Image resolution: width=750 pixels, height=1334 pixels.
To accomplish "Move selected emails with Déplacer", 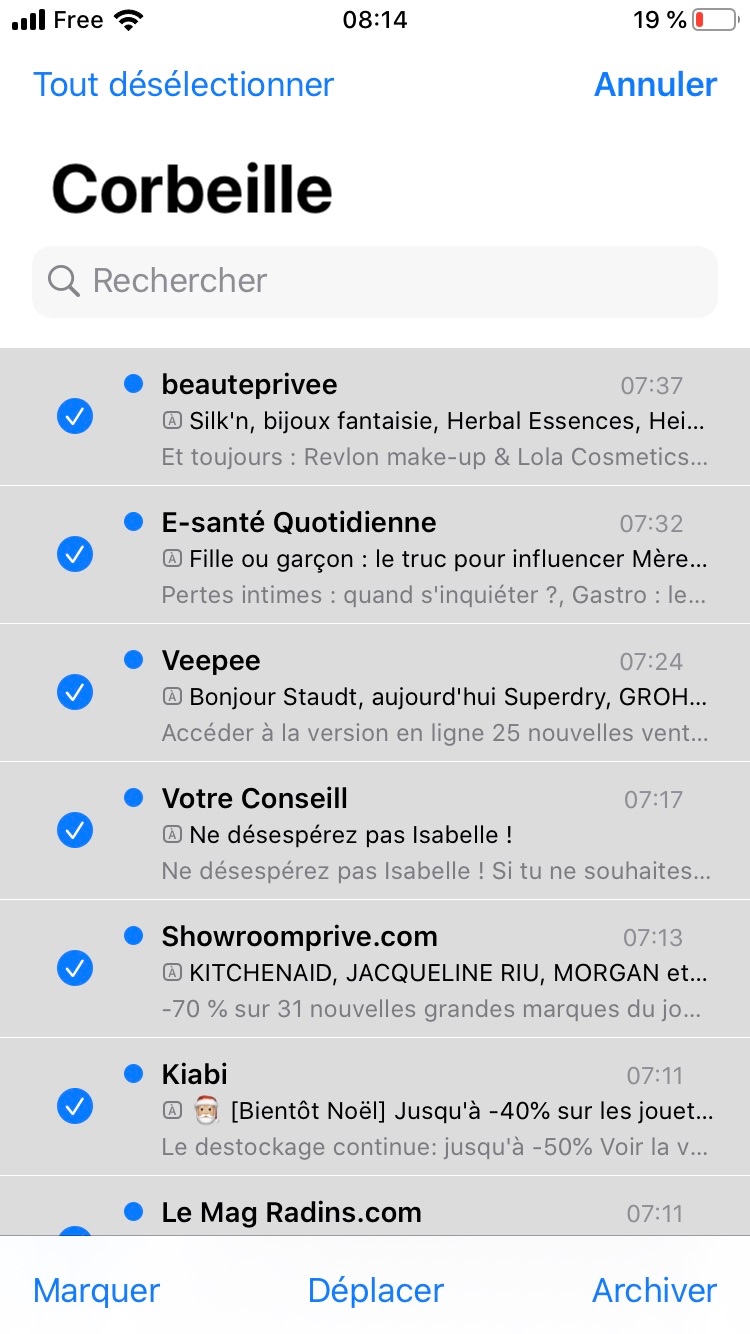I will click(x=375, y=1290).
